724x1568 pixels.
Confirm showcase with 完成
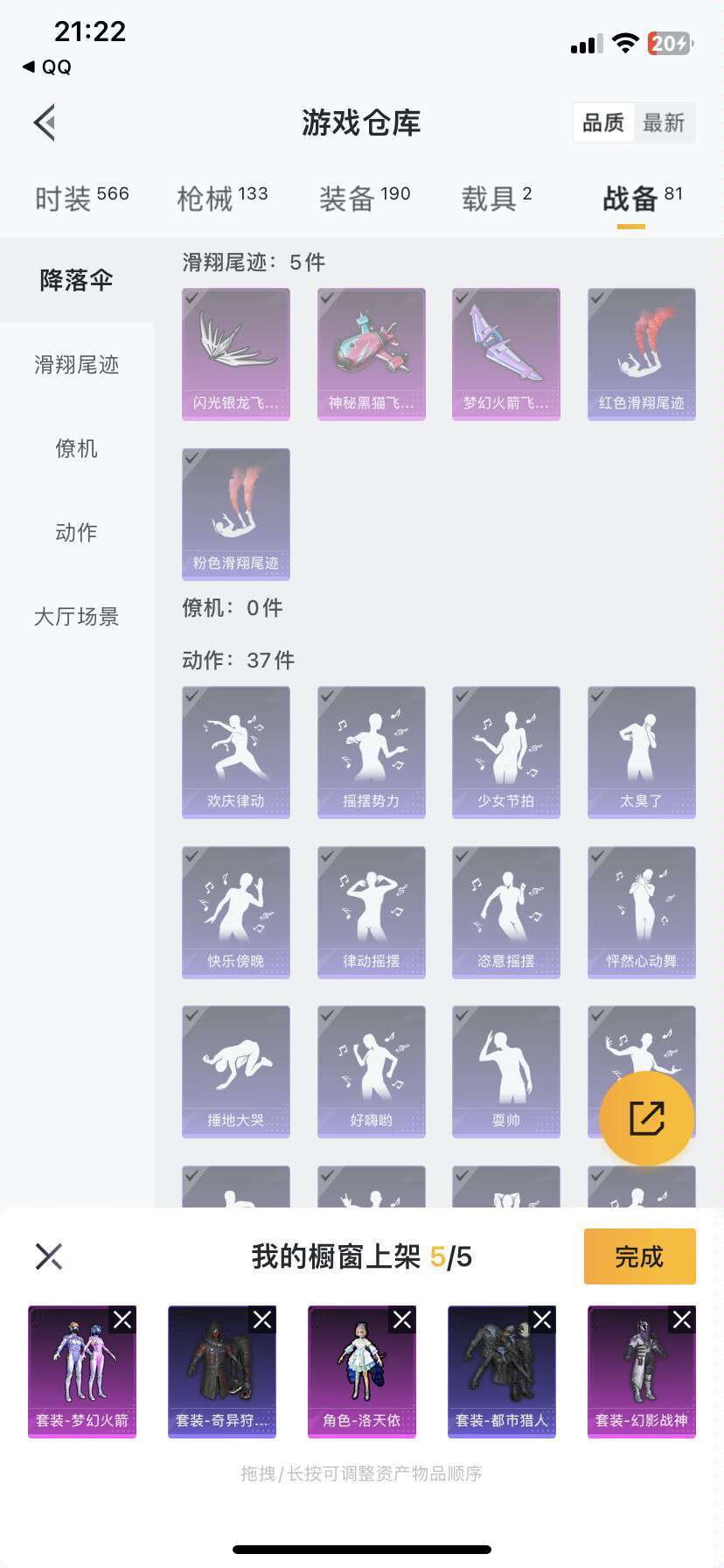639,1256
